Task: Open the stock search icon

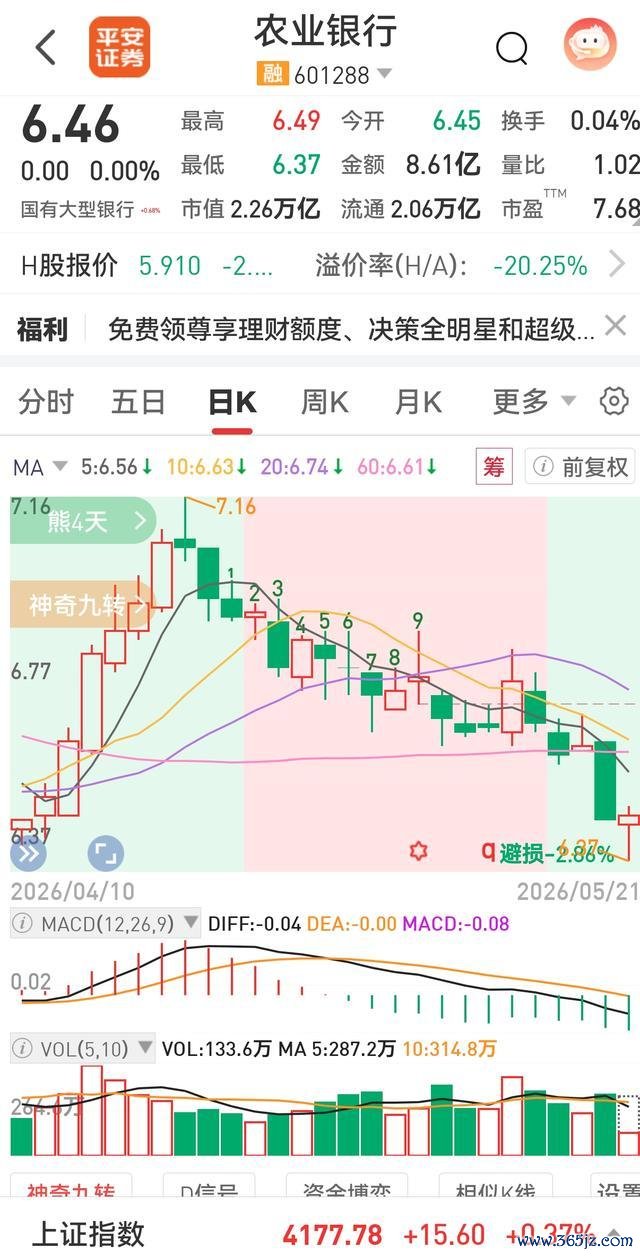Action: coord(512,47)
